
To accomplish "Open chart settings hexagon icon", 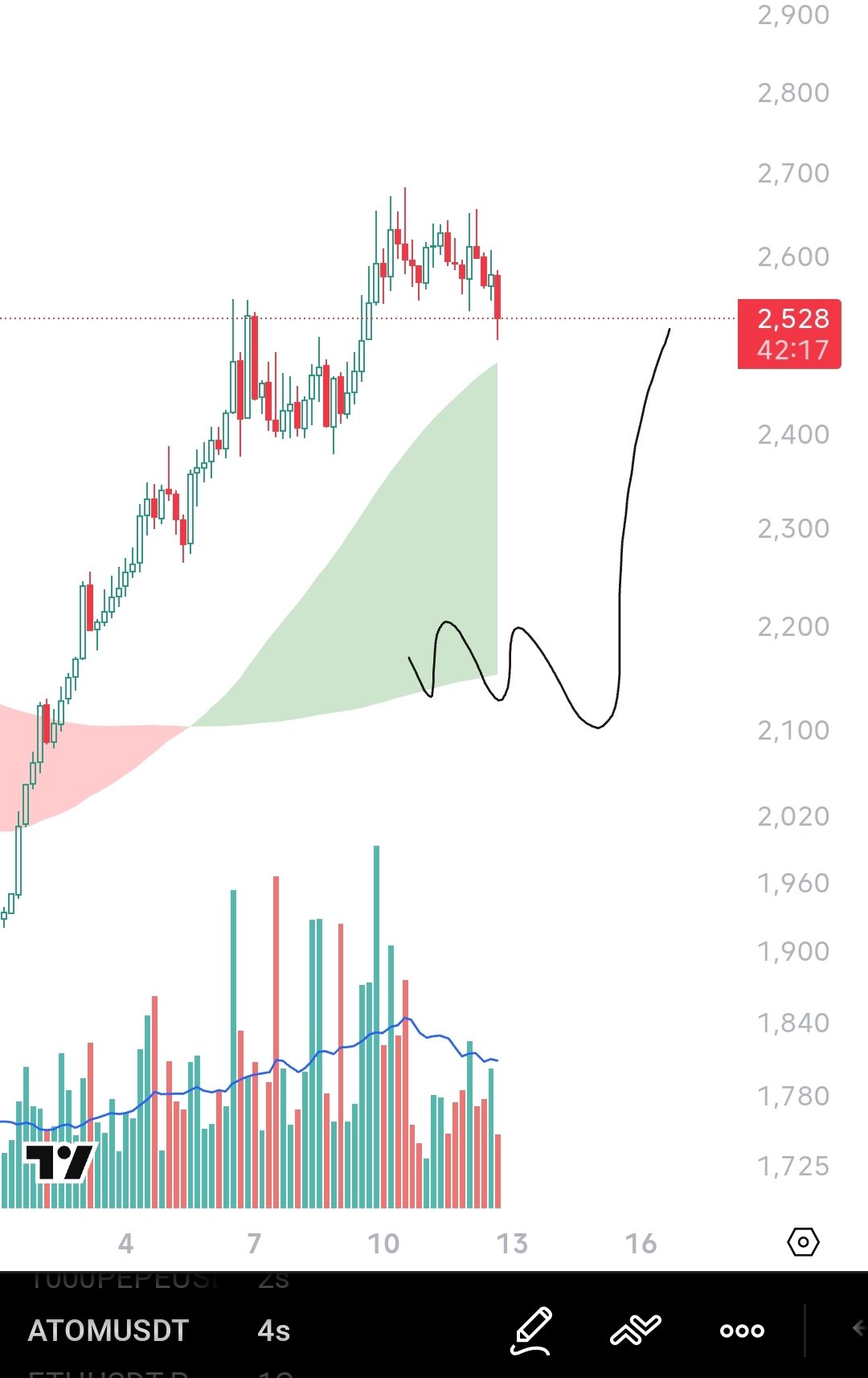I will pos(803,1242).
